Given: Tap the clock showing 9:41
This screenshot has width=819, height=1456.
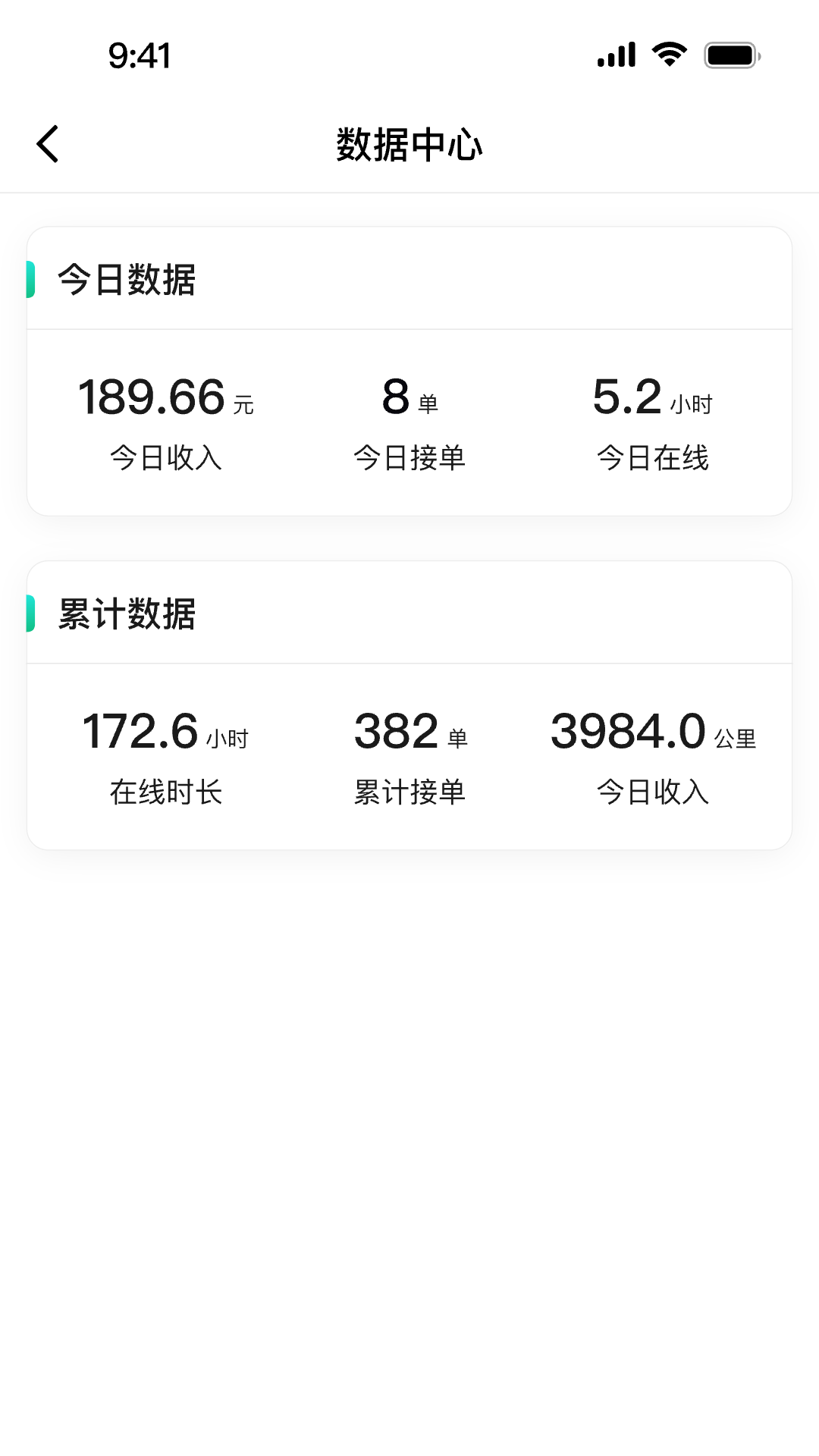Looking at the screenshot, I should pos(141,54).
